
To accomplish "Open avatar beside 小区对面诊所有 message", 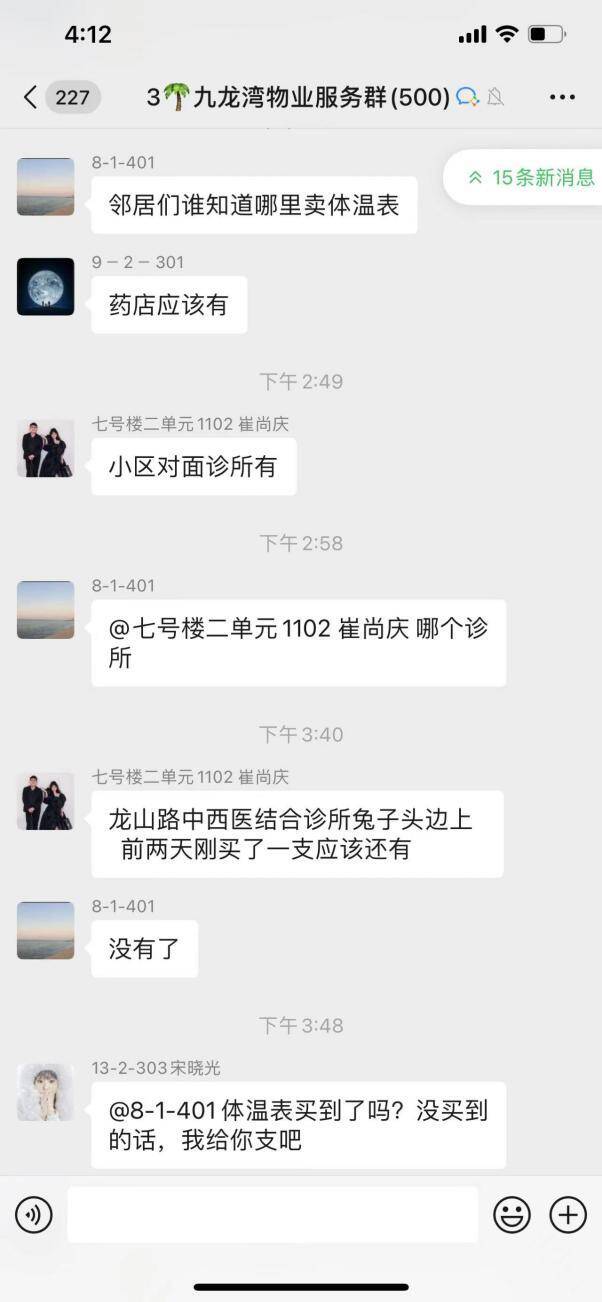I will tap(46, 448).
